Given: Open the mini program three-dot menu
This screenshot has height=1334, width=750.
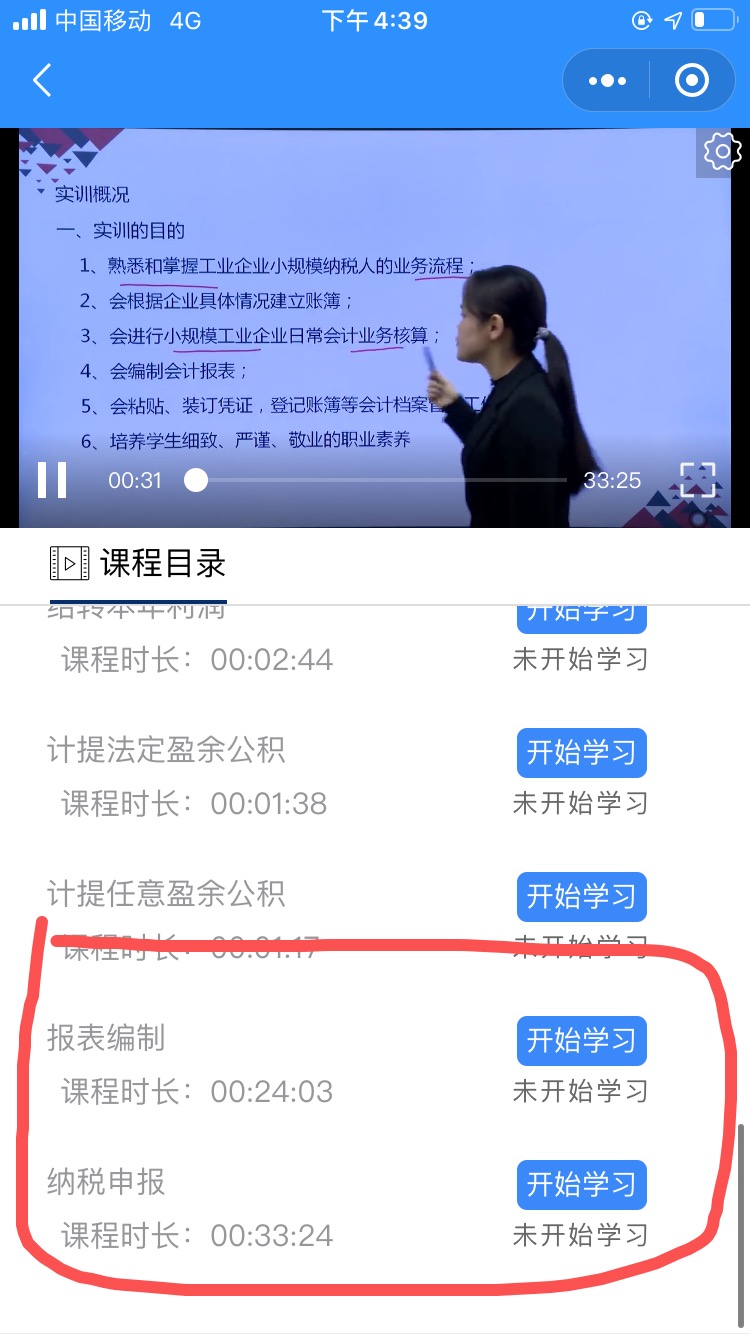Looking at the screenshot, I should pyautogui.click(x=607, y=80).
